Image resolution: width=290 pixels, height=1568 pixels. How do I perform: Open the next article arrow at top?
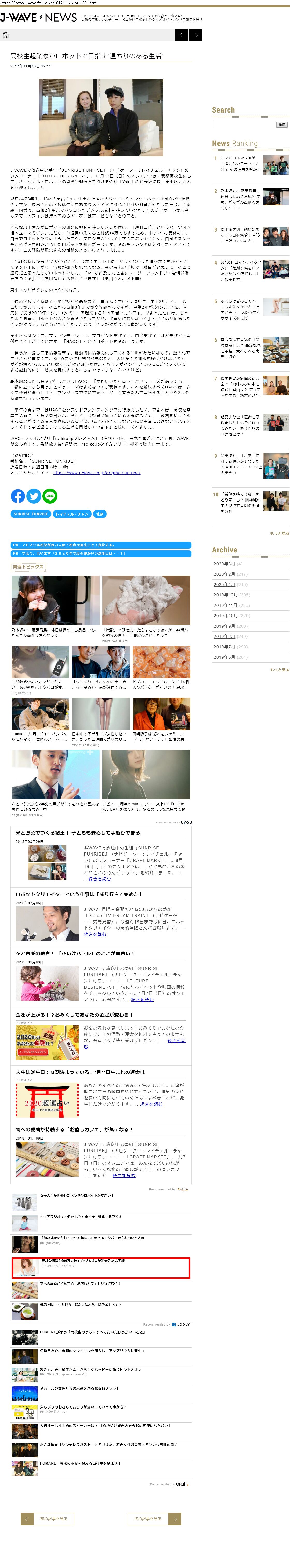coord(195,35)
